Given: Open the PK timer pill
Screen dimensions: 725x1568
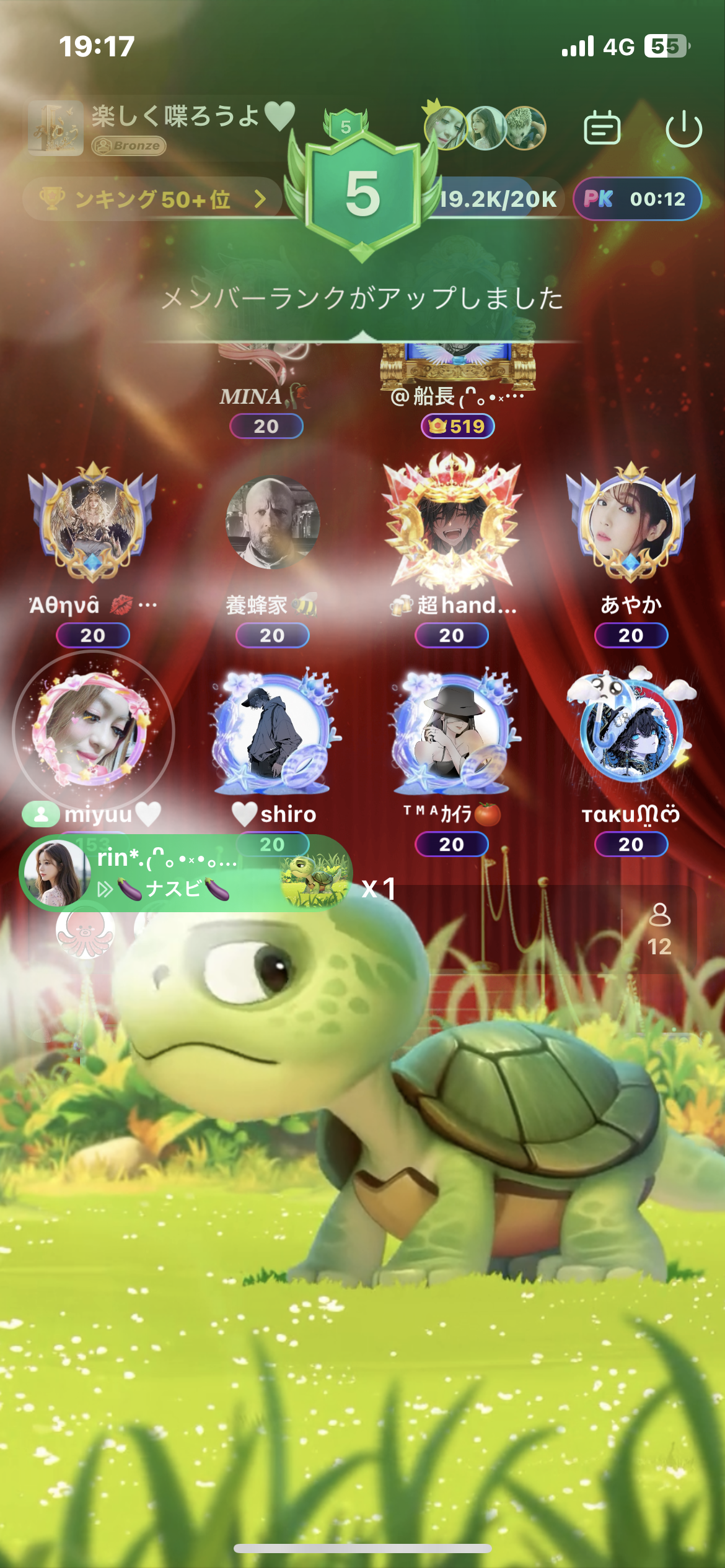Looking at the screenshot, I should pyautogui.click(x=637, y=199).
